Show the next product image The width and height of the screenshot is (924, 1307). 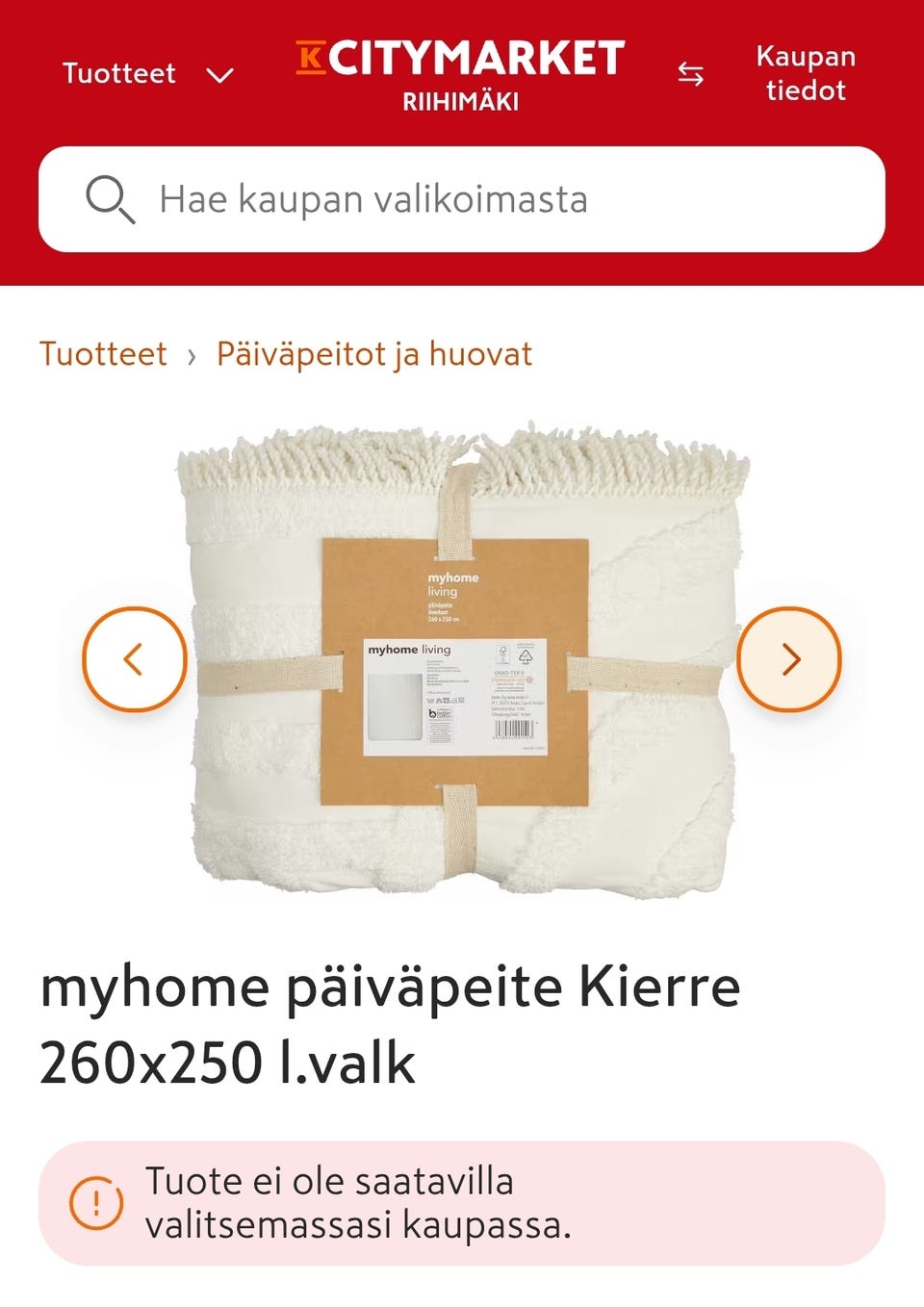coord(791,659)
